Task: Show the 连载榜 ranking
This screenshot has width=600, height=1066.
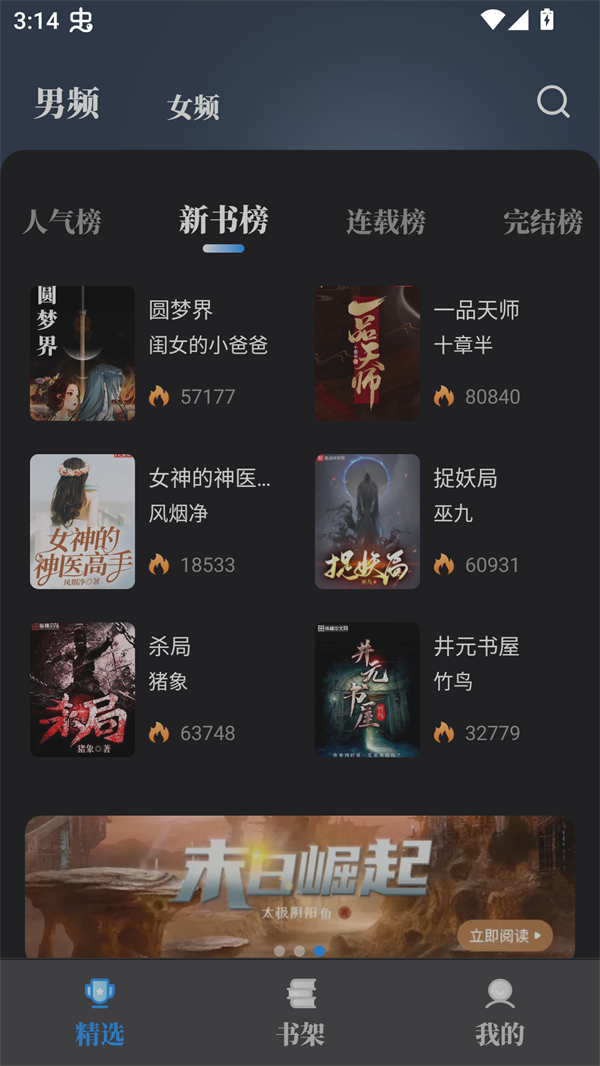Action: pyautogui.click(x=386, y=221)
